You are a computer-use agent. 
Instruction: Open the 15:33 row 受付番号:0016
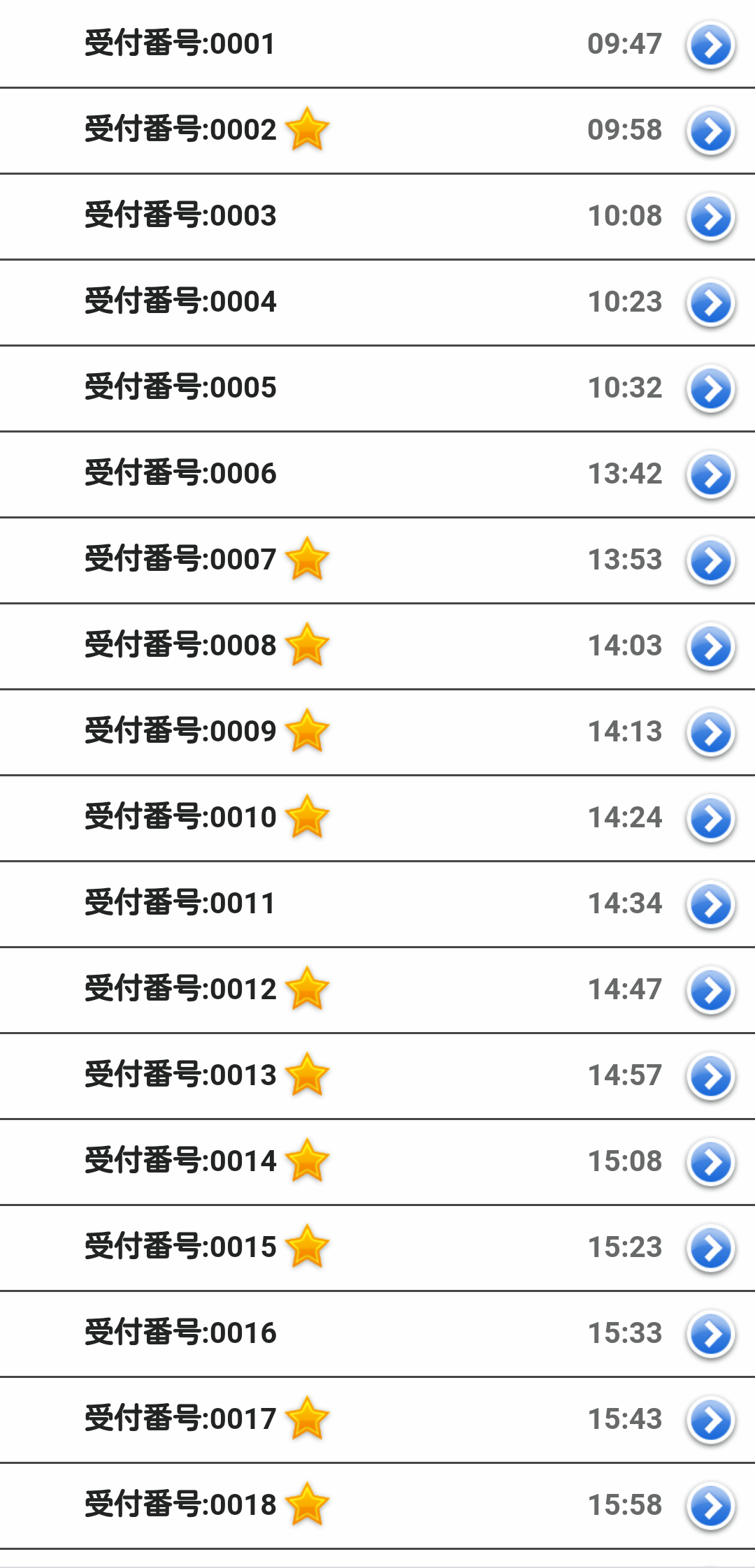(377, 1334)
